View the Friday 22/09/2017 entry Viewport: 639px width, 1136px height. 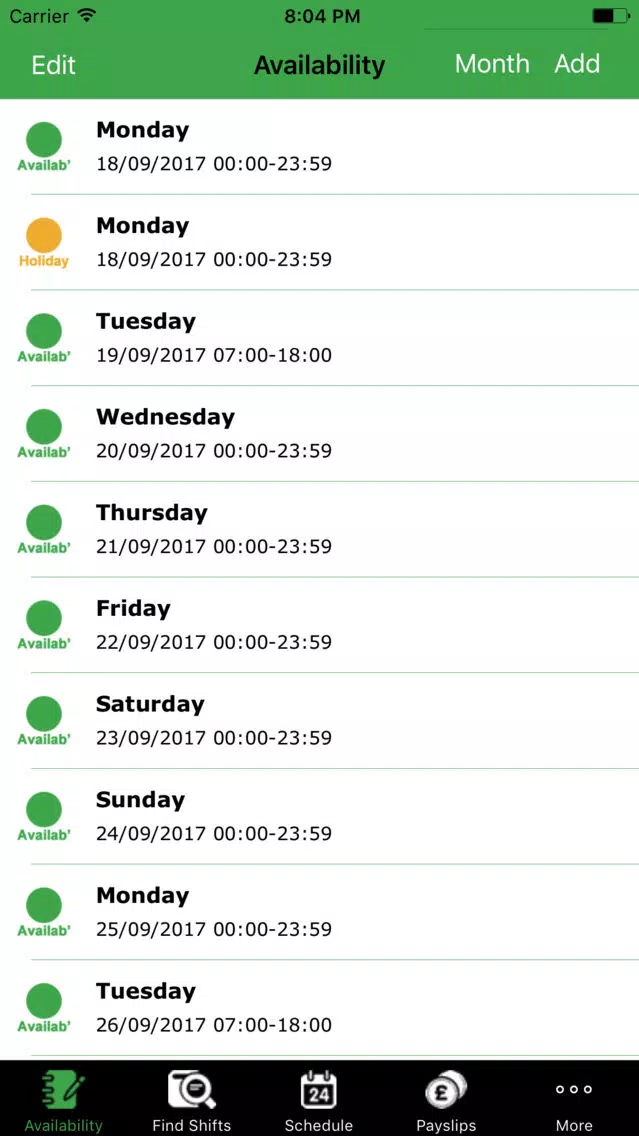[x=320, y=625]
